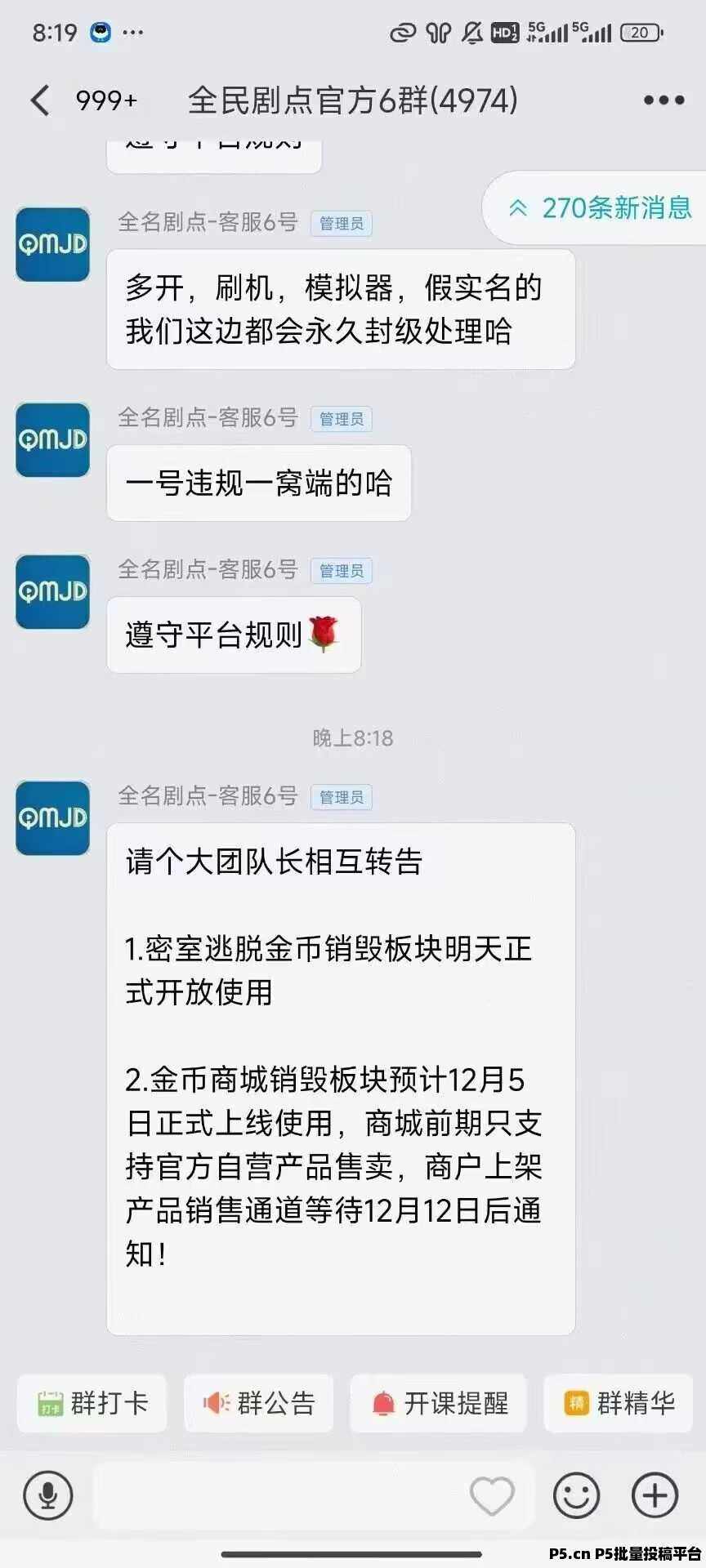This screenshot has height=1568, width=706.
Task: Open 群精华 highlights
Action: click(x=619, y=1403)
